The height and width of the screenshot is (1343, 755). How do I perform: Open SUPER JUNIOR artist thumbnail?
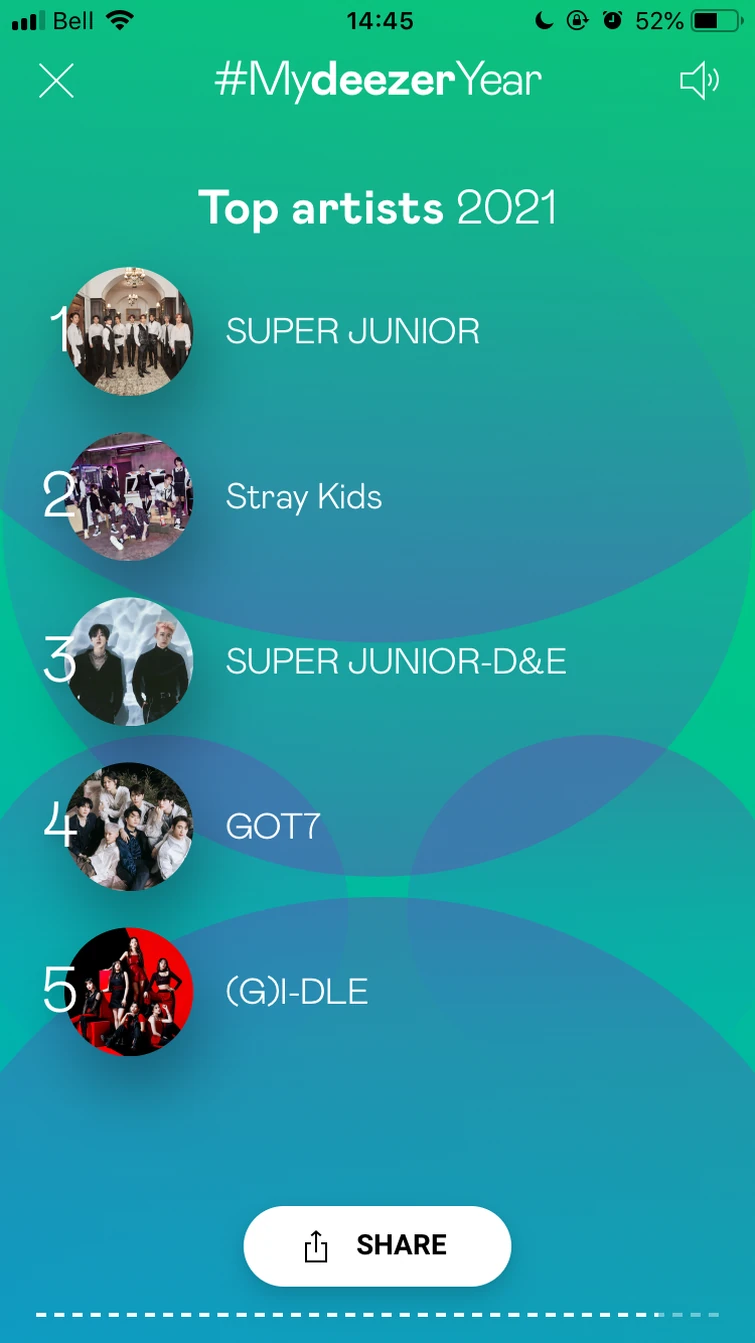pos(130,331)
